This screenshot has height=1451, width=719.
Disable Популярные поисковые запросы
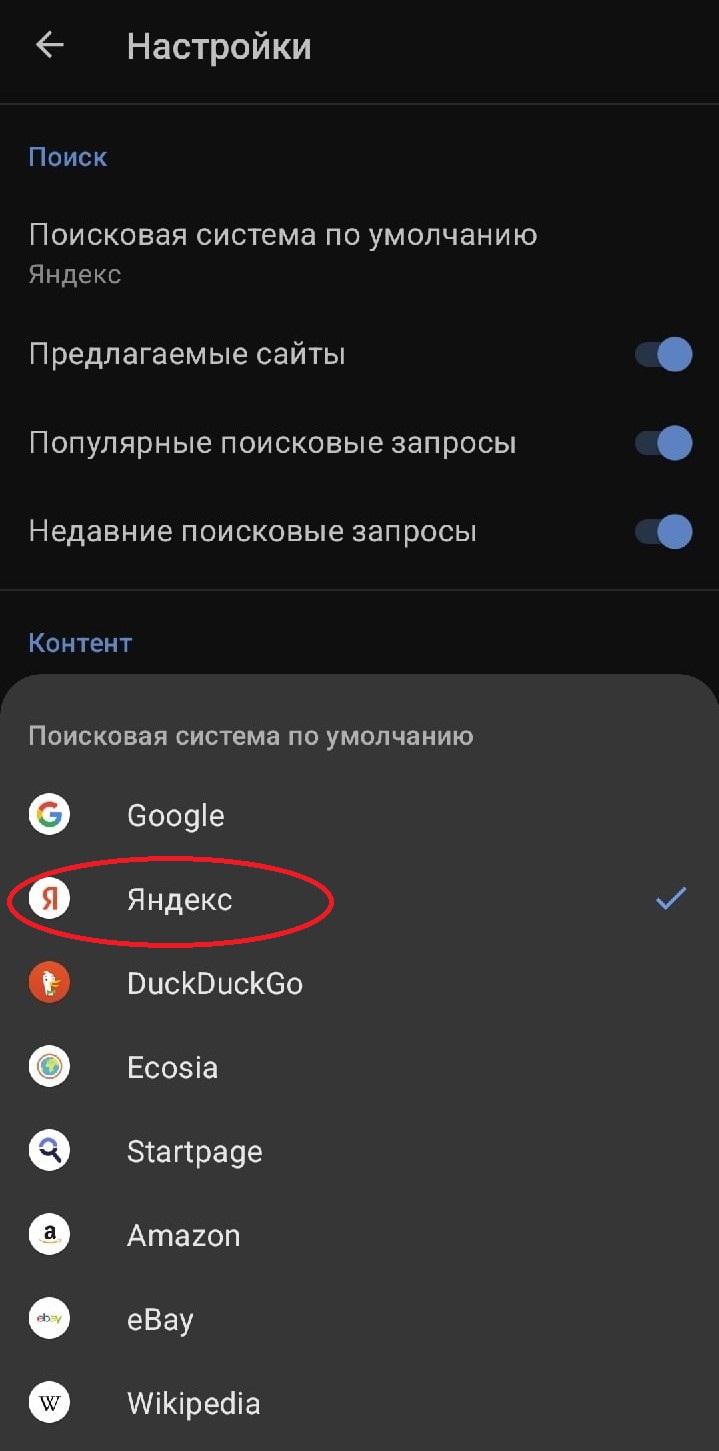pyautogui.click(x=665, y=442)
